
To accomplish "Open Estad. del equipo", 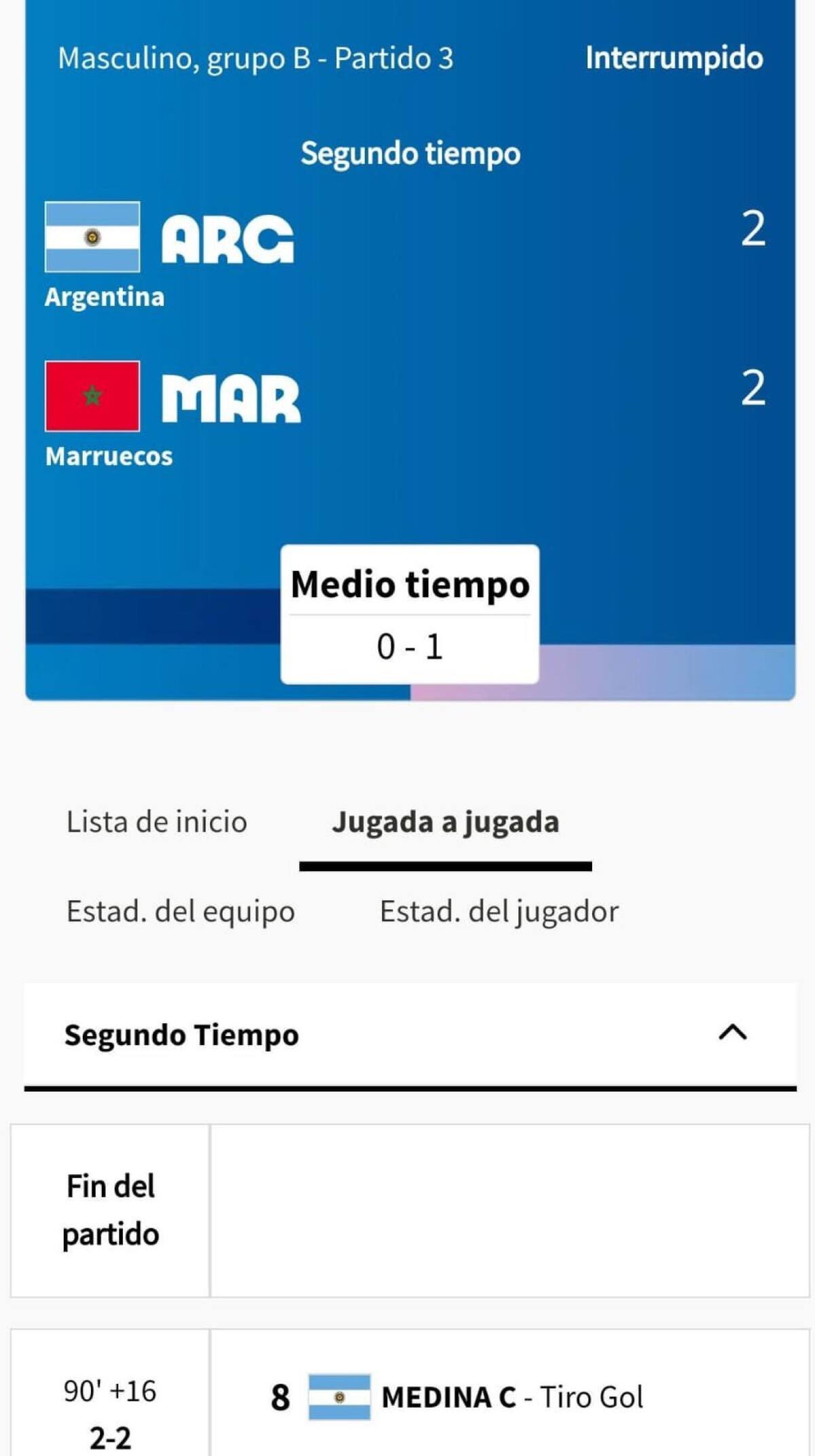I will click(179, 912).
